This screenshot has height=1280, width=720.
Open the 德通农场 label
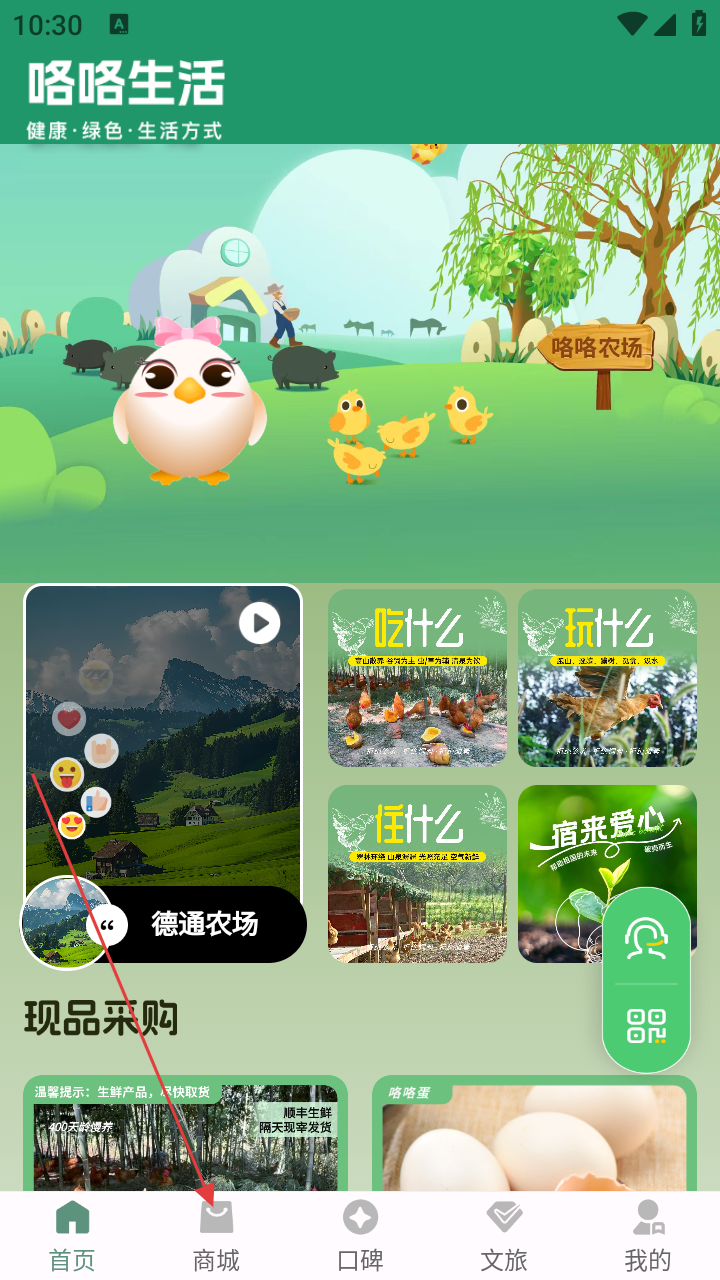coord(204,924)
